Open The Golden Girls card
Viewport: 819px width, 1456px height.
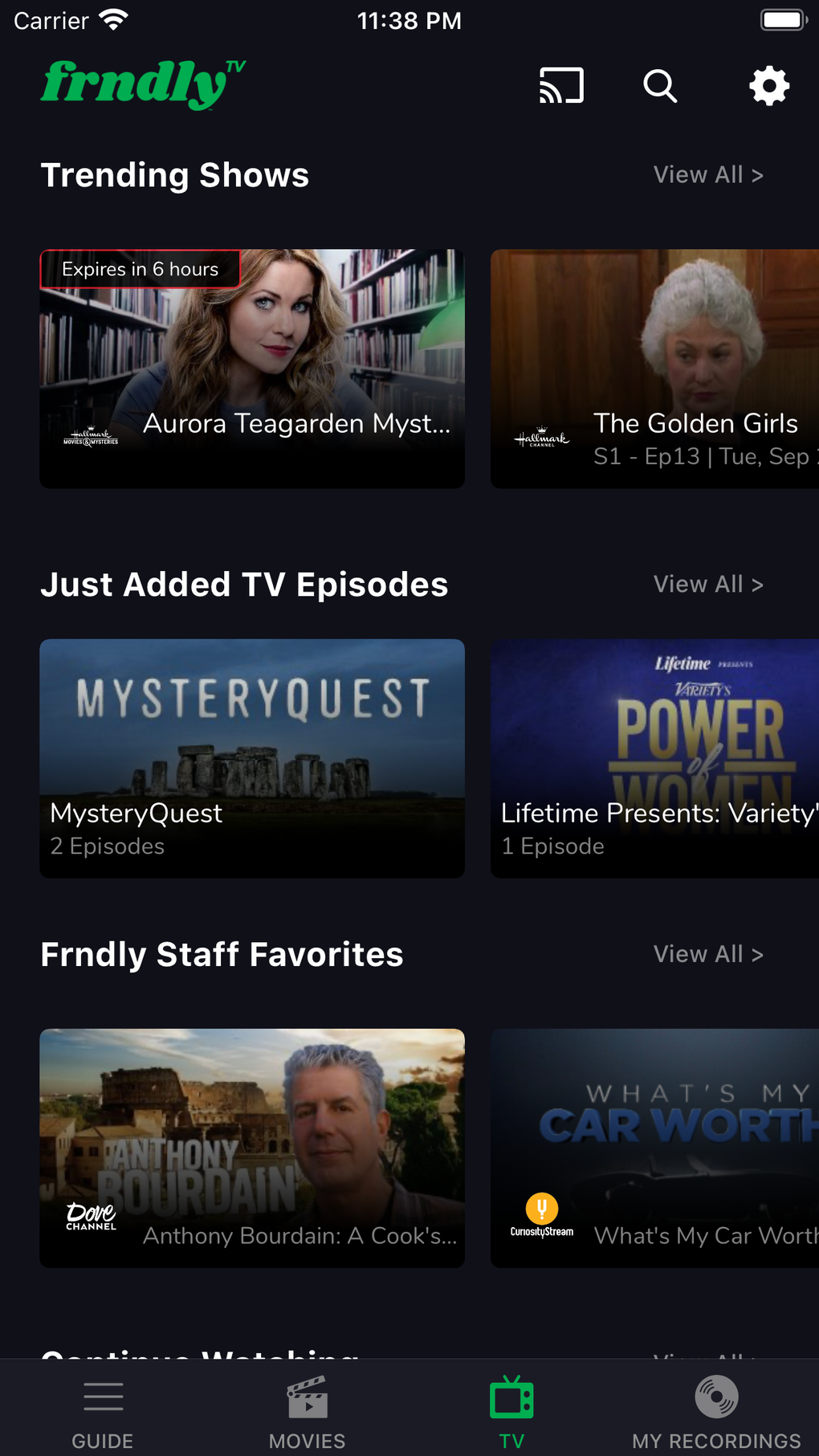pyautogui.click(x=654, y=368)
